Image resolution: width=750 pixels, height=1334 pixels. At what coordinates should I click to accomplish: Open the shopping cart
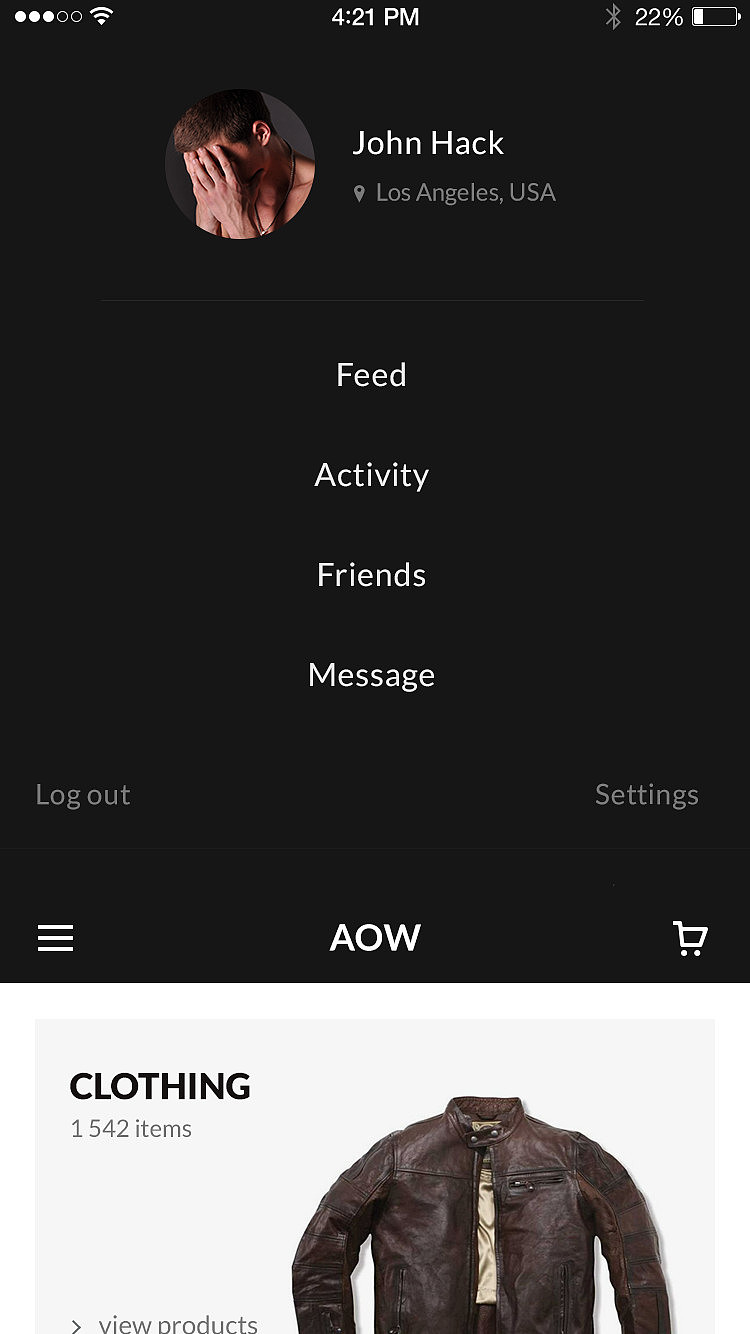pyautogui.click(x=690, y=938)
